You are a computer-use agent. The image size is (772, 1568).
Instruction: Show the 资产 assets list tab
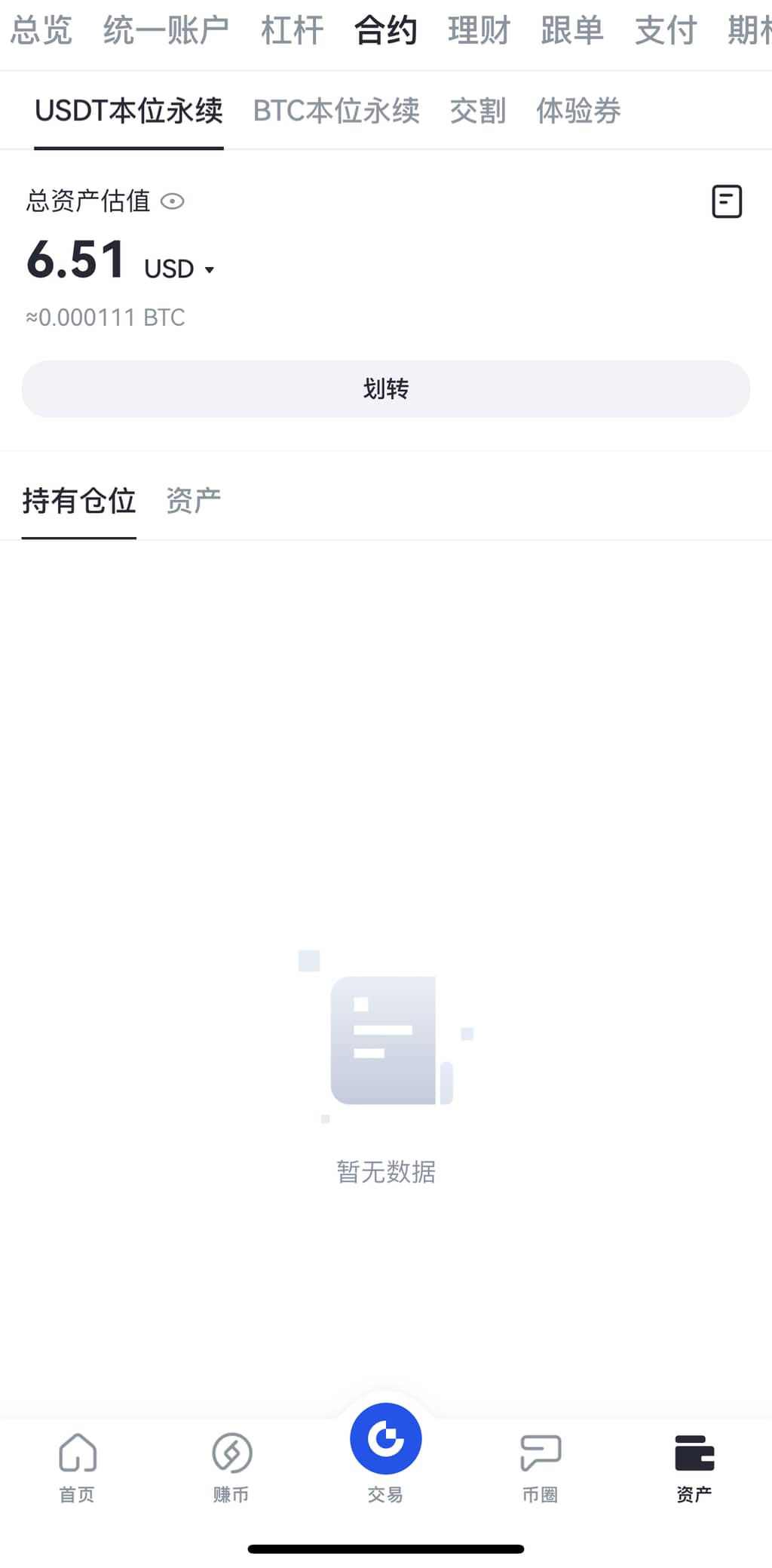[194, 501]
